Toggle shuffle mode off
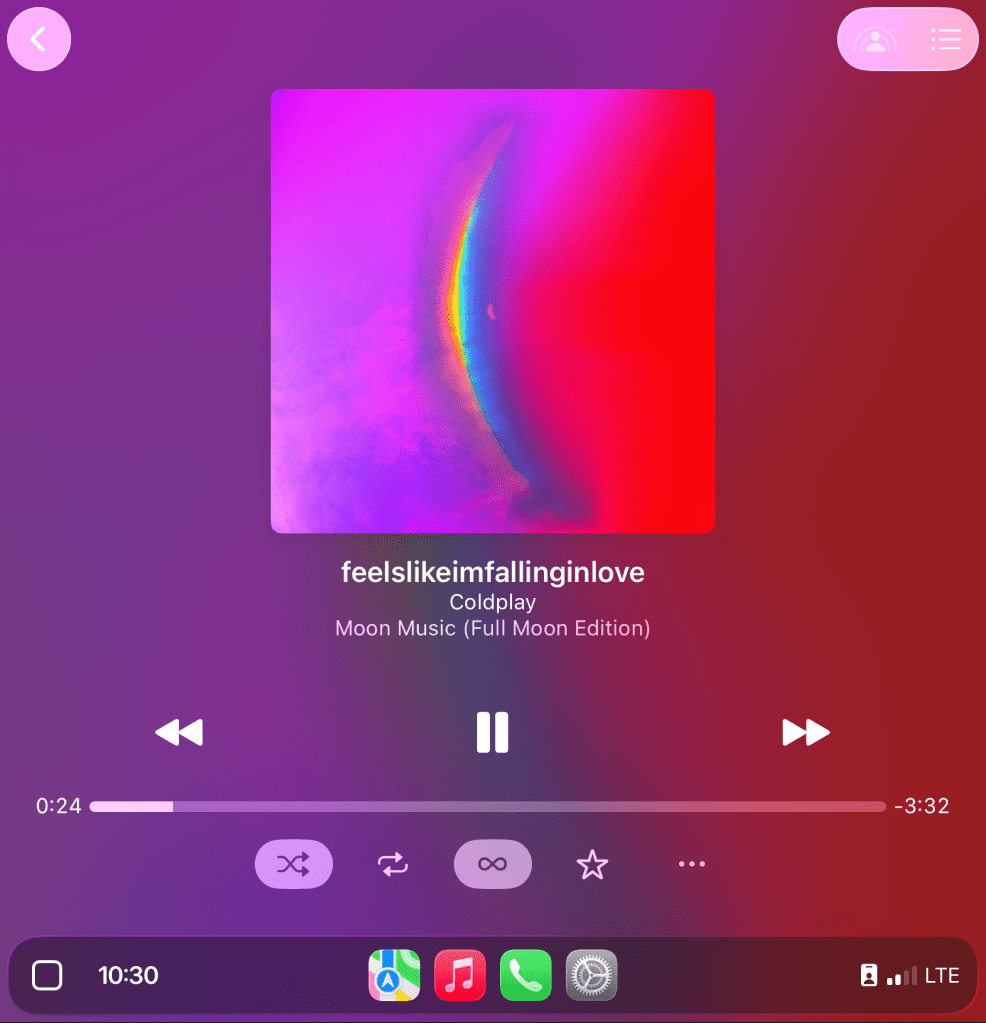The width and height of the screenshot is (986, 1023). pyautogui.click(x=293, y=864)
